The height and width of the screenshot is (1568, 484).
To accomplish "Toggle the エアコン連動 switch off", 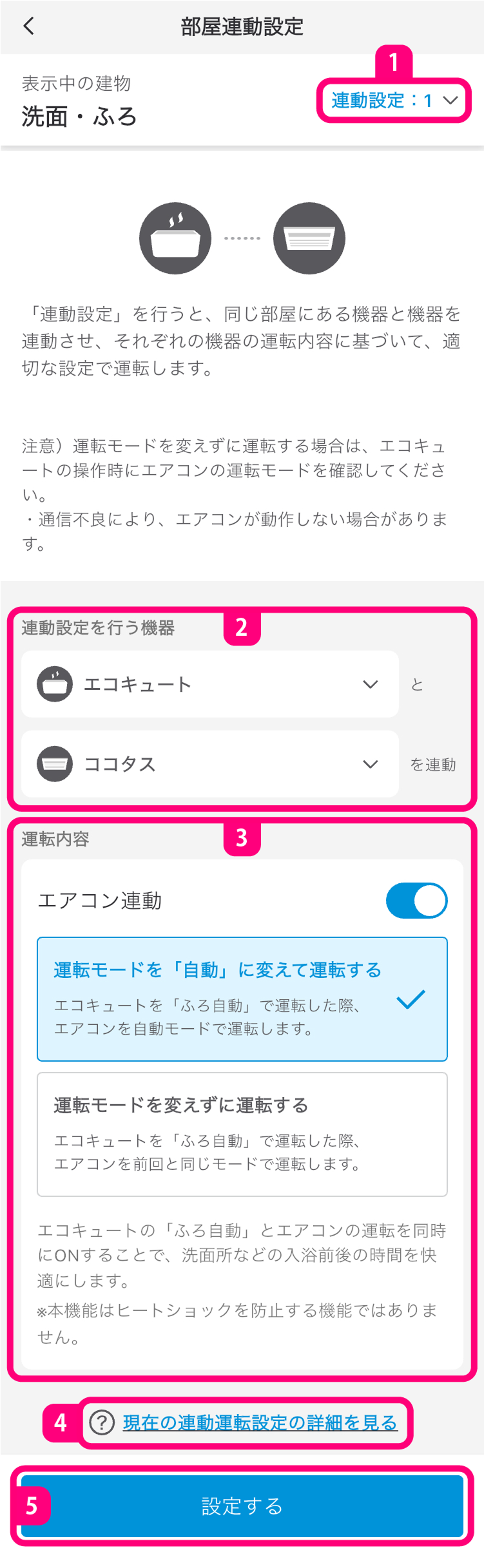I will tap(416, 901).
